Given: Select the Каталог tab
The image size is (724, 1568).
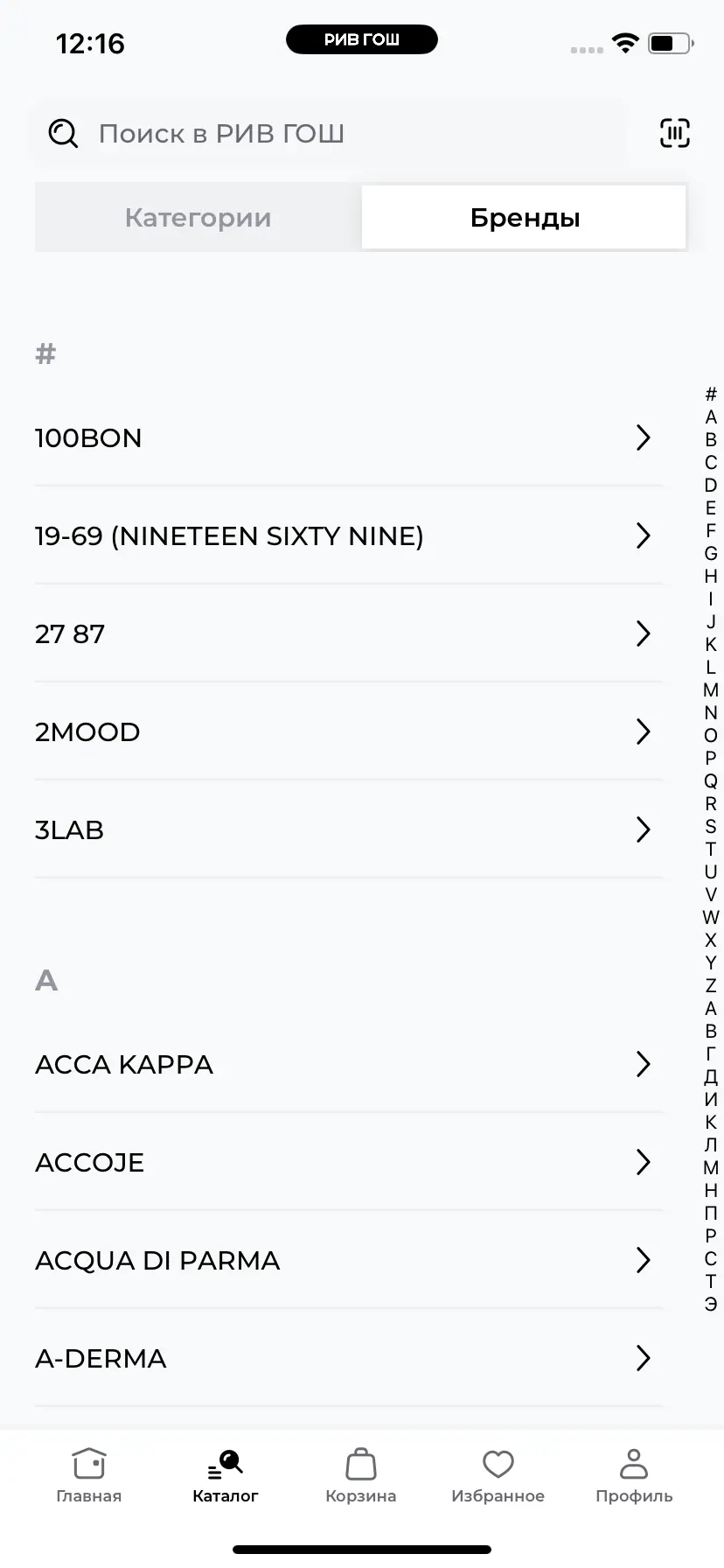Looking at the screenshot, I should (x=226, y=1477).
